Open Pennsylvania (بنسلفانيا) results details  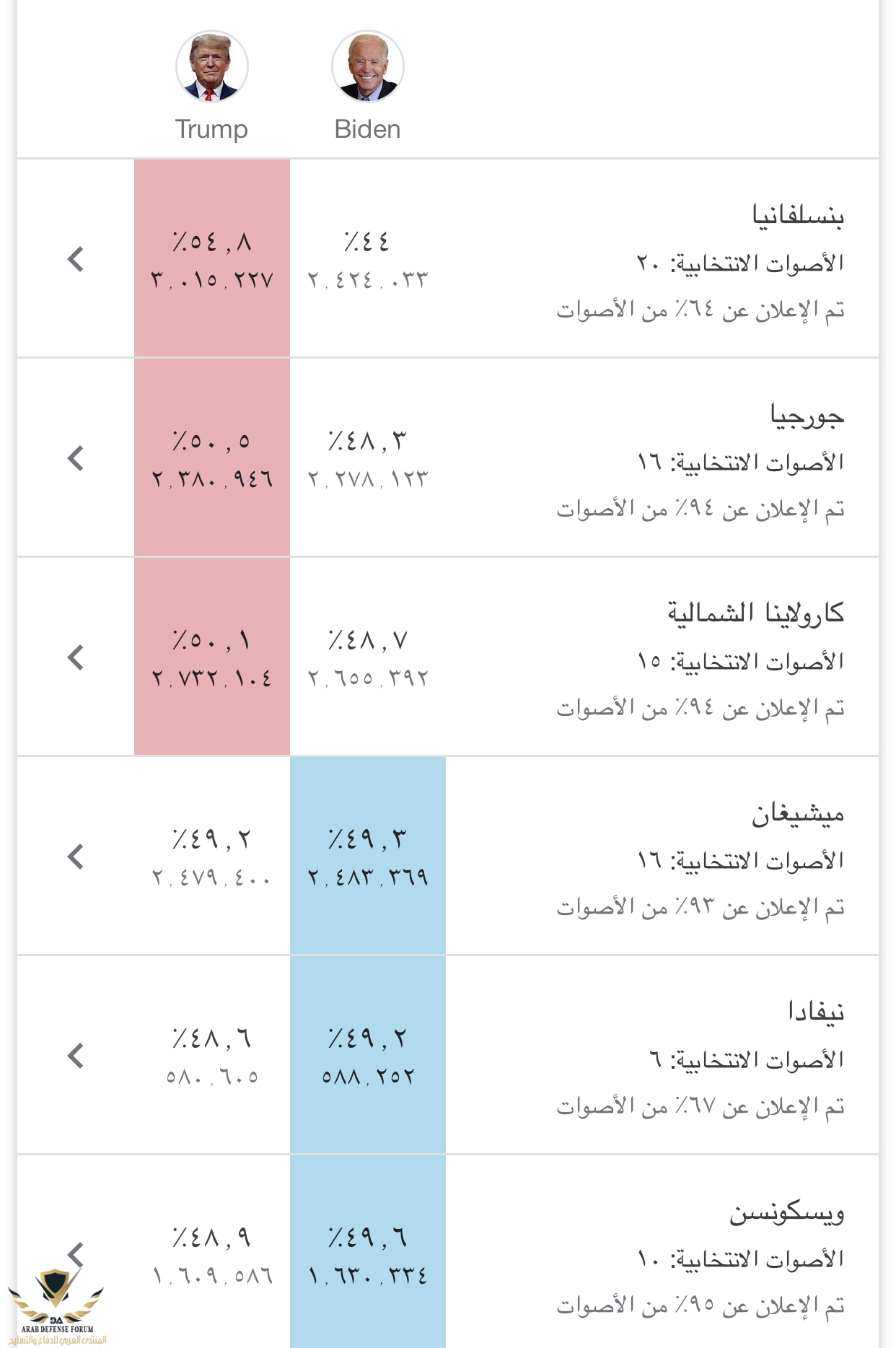click(x=76, y=259)
